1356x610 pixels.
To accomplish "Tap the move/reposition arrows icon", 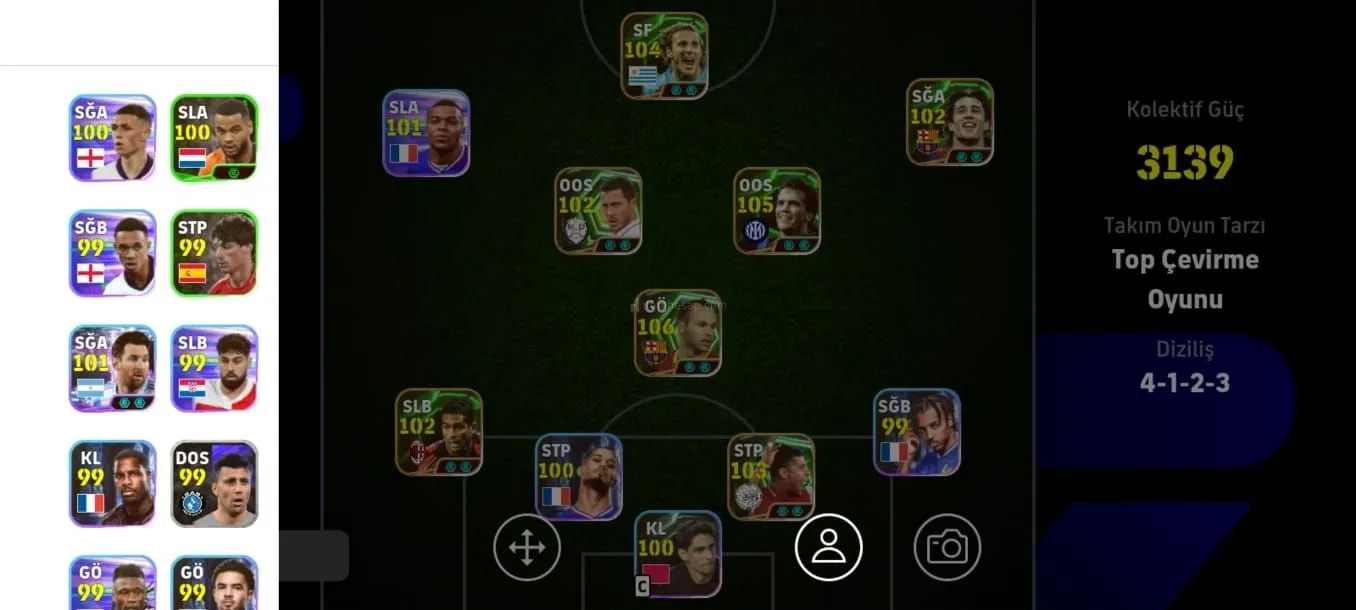I will pos(526,547).
